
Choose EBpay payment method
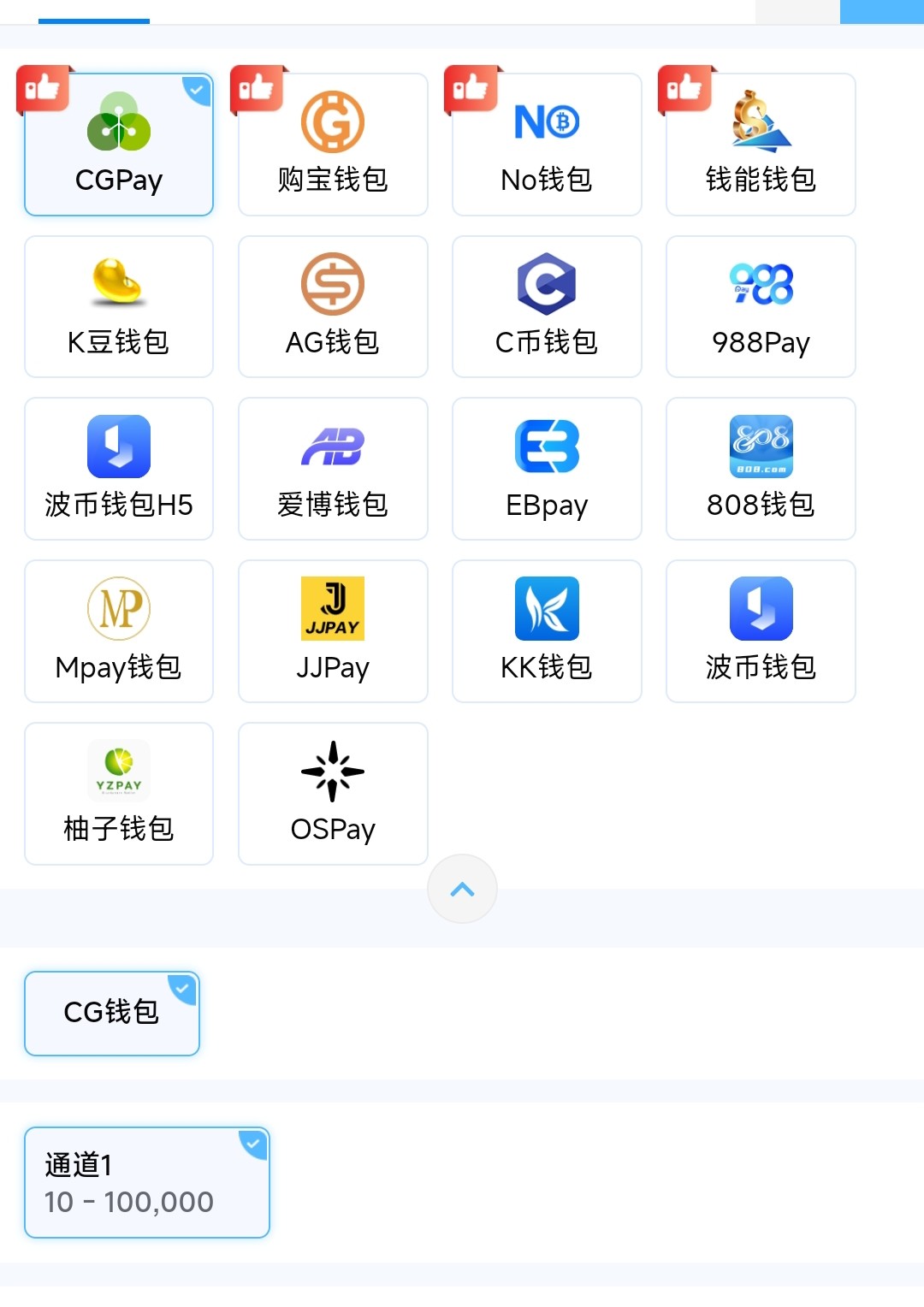pyautogui.click(x=547, y=469)
